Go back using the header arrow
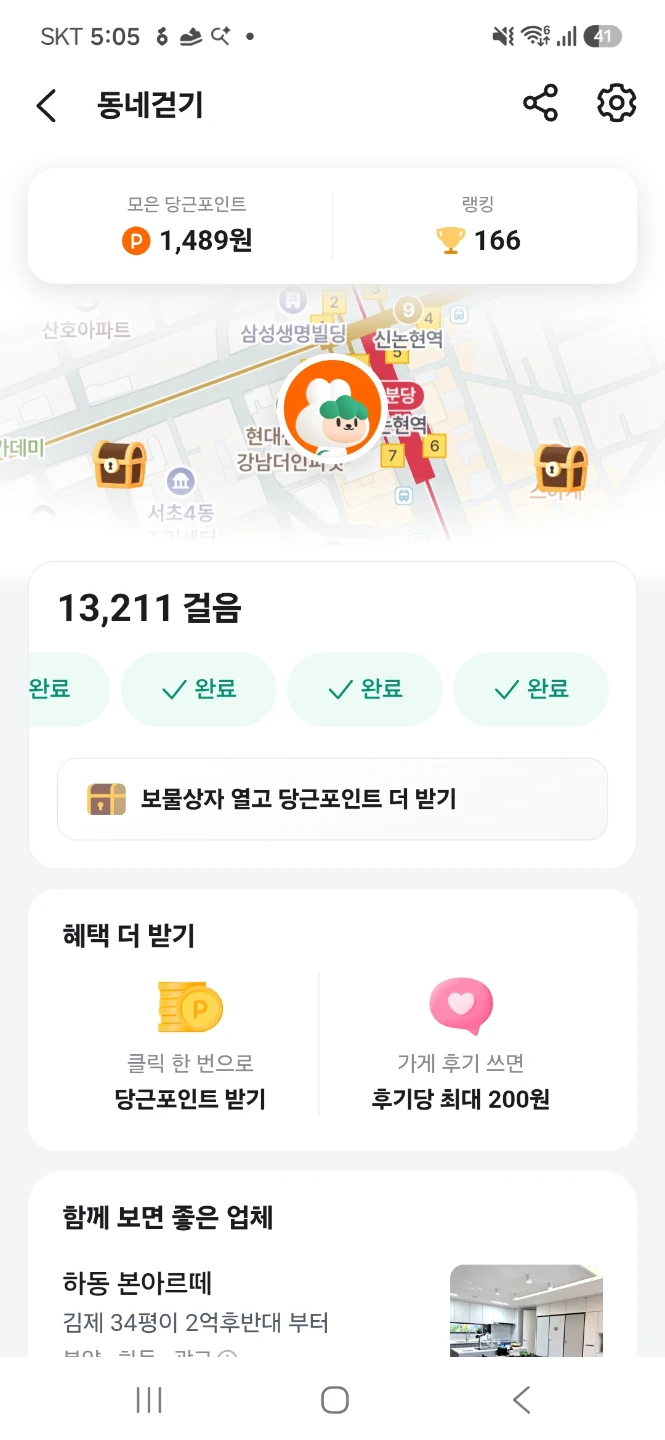The image size is (665, 1440). pyautogui.click(x=46, y=105)
